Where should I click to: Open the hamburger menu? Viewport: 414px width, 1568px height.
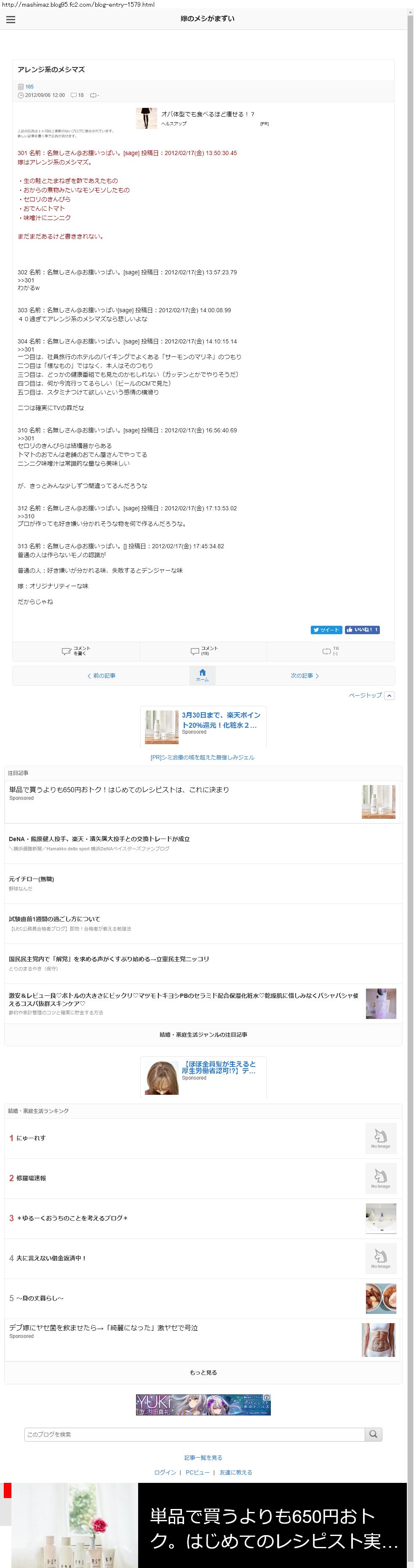click(11, 19)
